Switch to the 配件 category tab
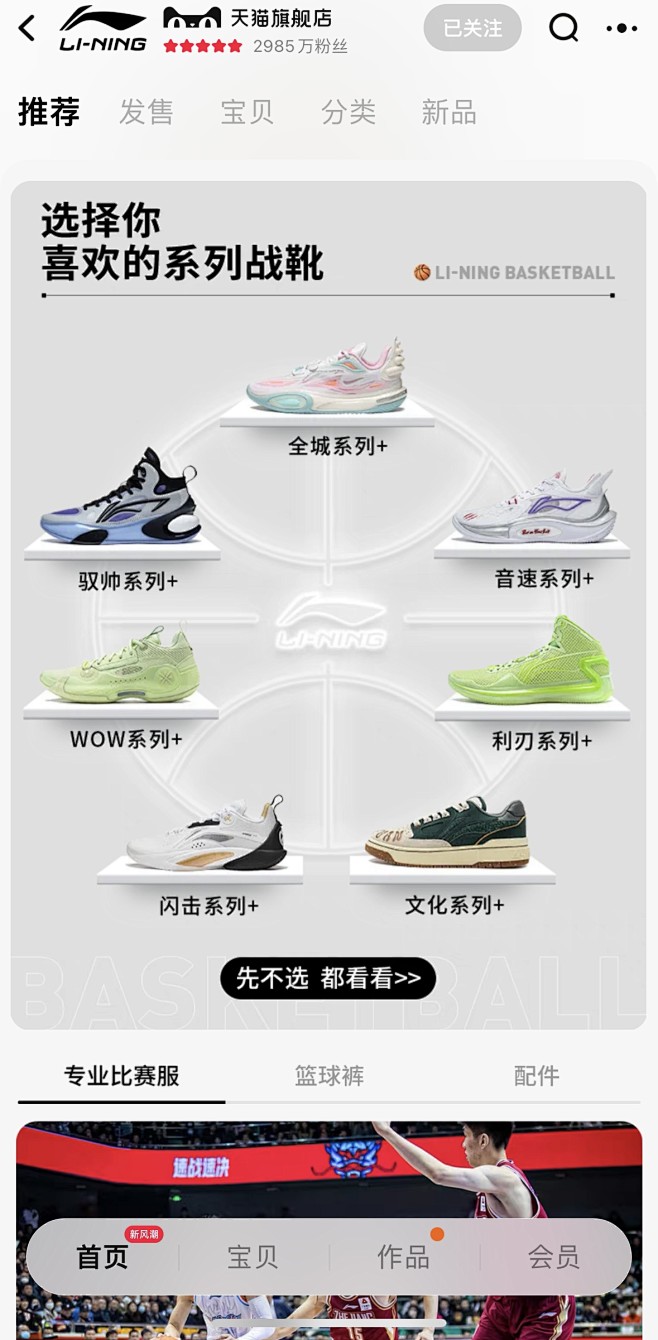Screen dimensions: 658x1340 pos(536,1076)
